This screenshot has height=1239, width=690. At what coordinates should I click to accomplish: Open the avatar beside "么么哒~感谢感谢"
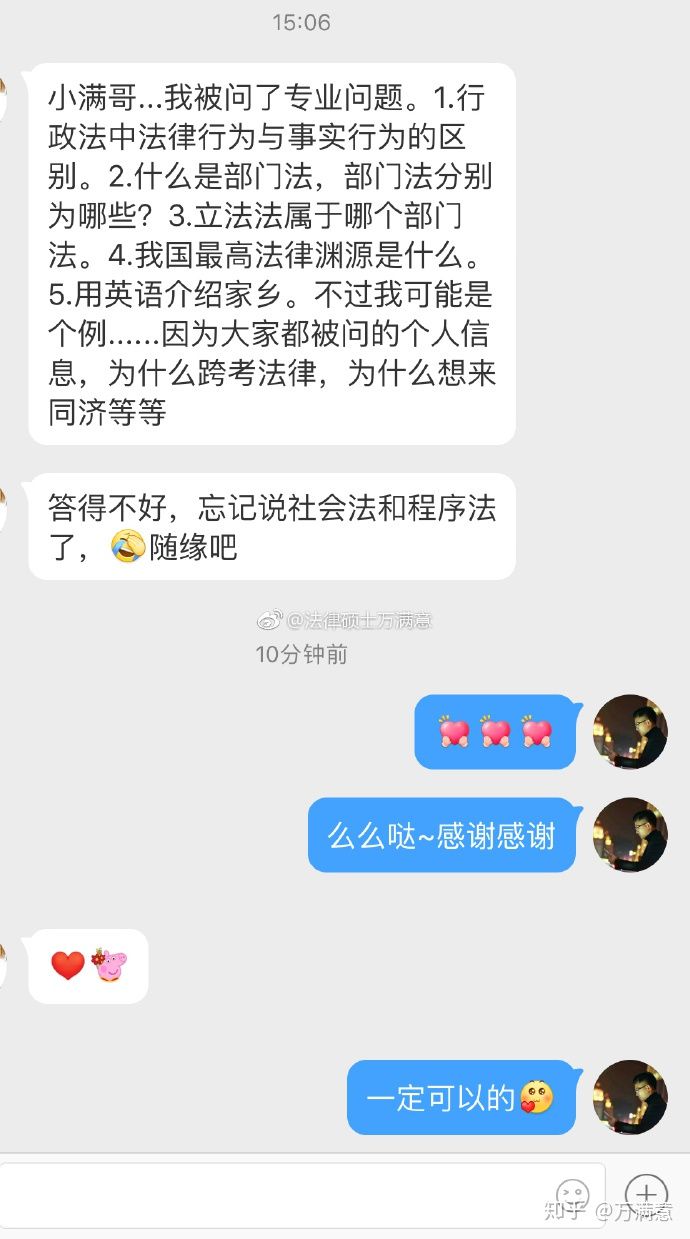[630, 834]
